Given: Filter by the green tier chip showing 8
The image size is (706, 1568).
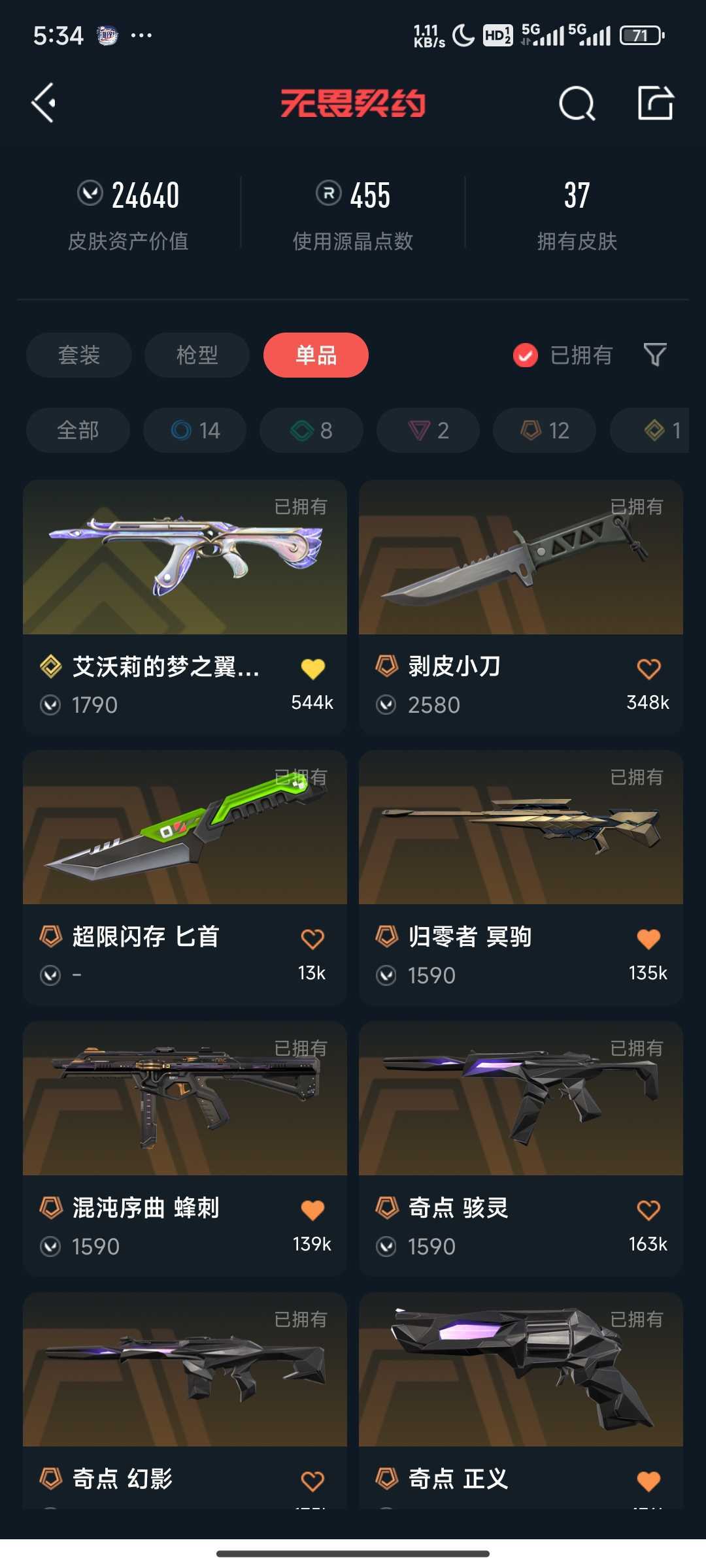Looking at the screenshot, I should click(x=311, y=431).
